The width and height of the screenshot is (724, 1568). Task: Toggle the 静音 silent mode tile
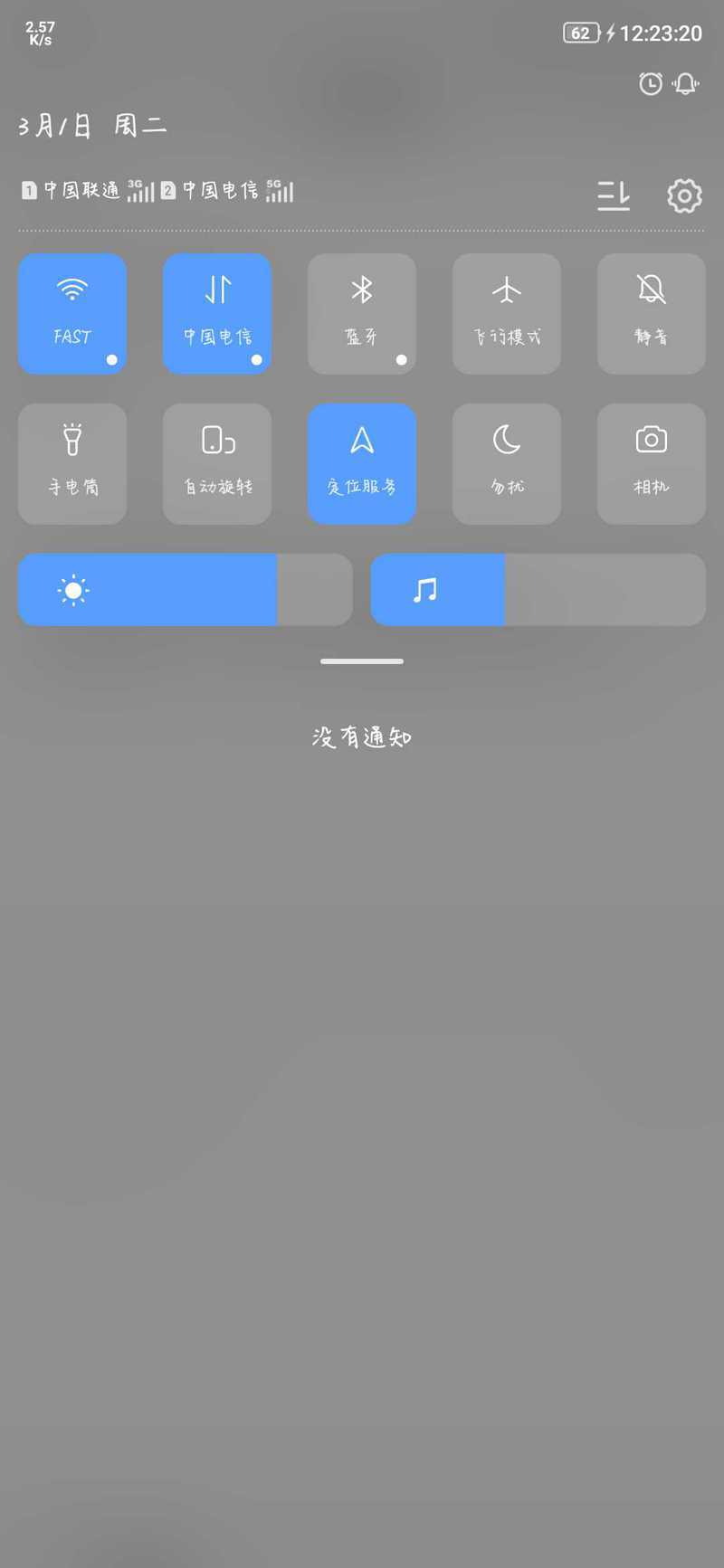tap(652, 313)
